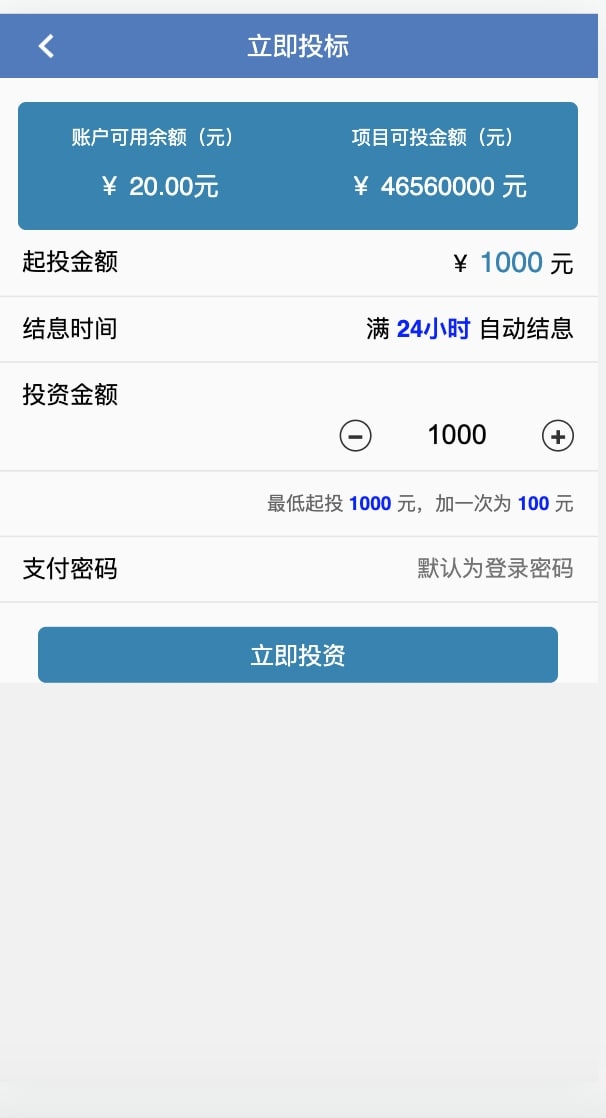The height and width of the screenshot is (1118, 606).
Task: Edit the investment amount value 1000
Action: pyautogui.click(x=457, y=435)
